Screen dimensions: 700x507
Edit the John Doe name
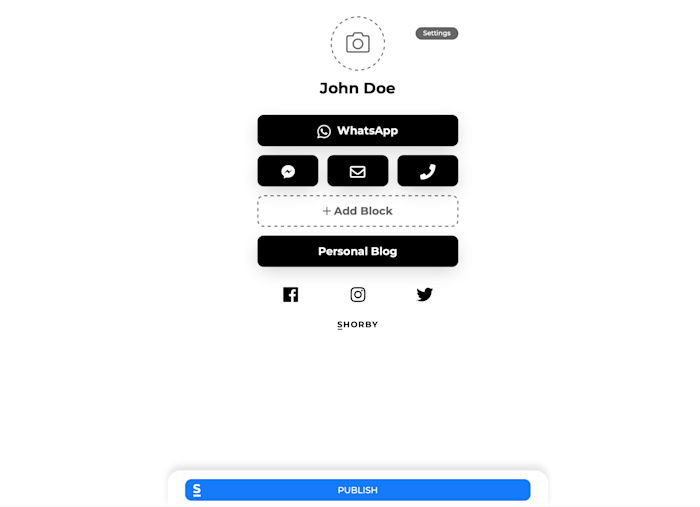coord(357,88)
